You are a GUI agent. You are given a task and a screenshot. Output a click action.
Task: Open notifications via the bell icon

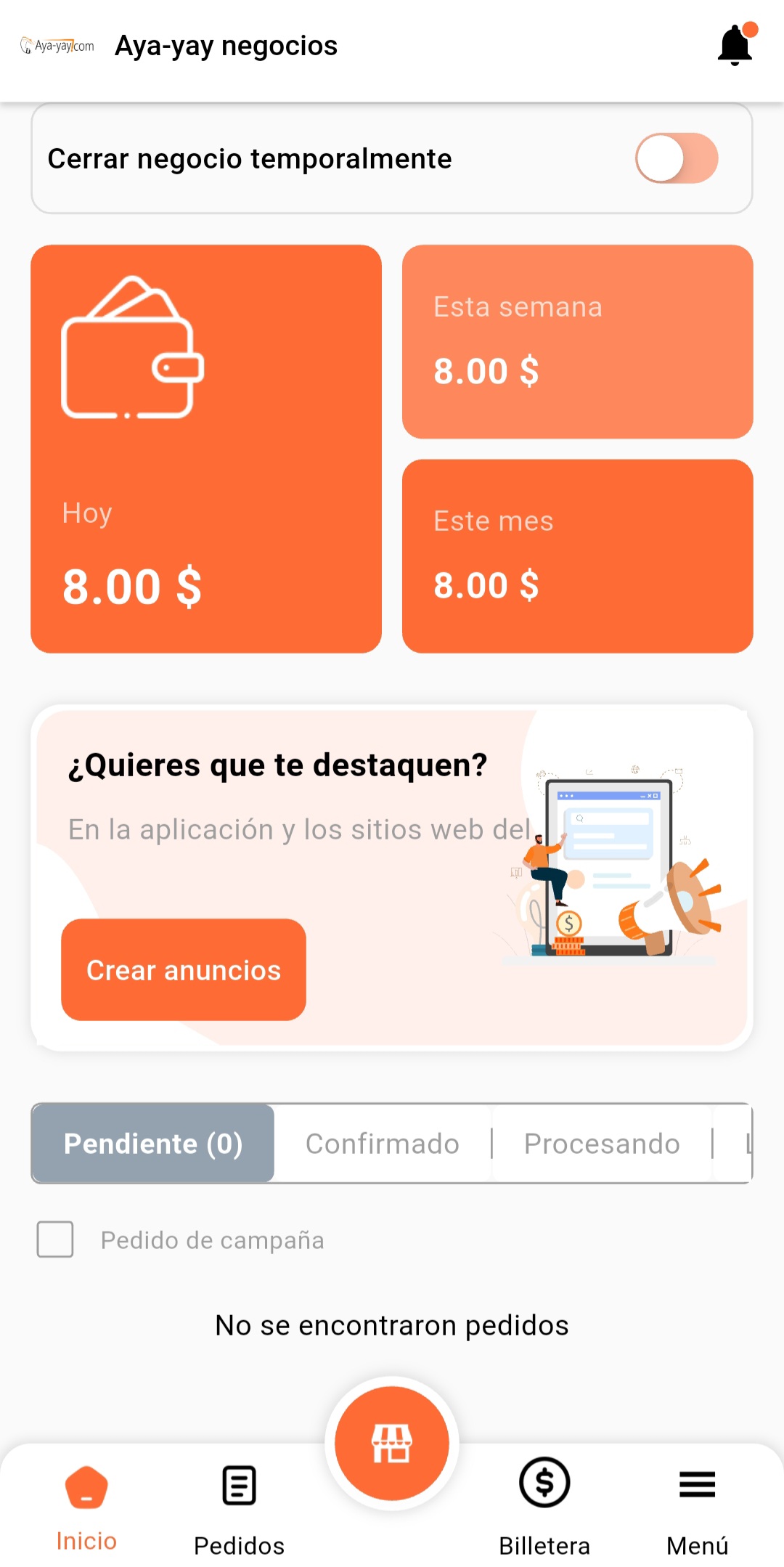tap(735, 45)
